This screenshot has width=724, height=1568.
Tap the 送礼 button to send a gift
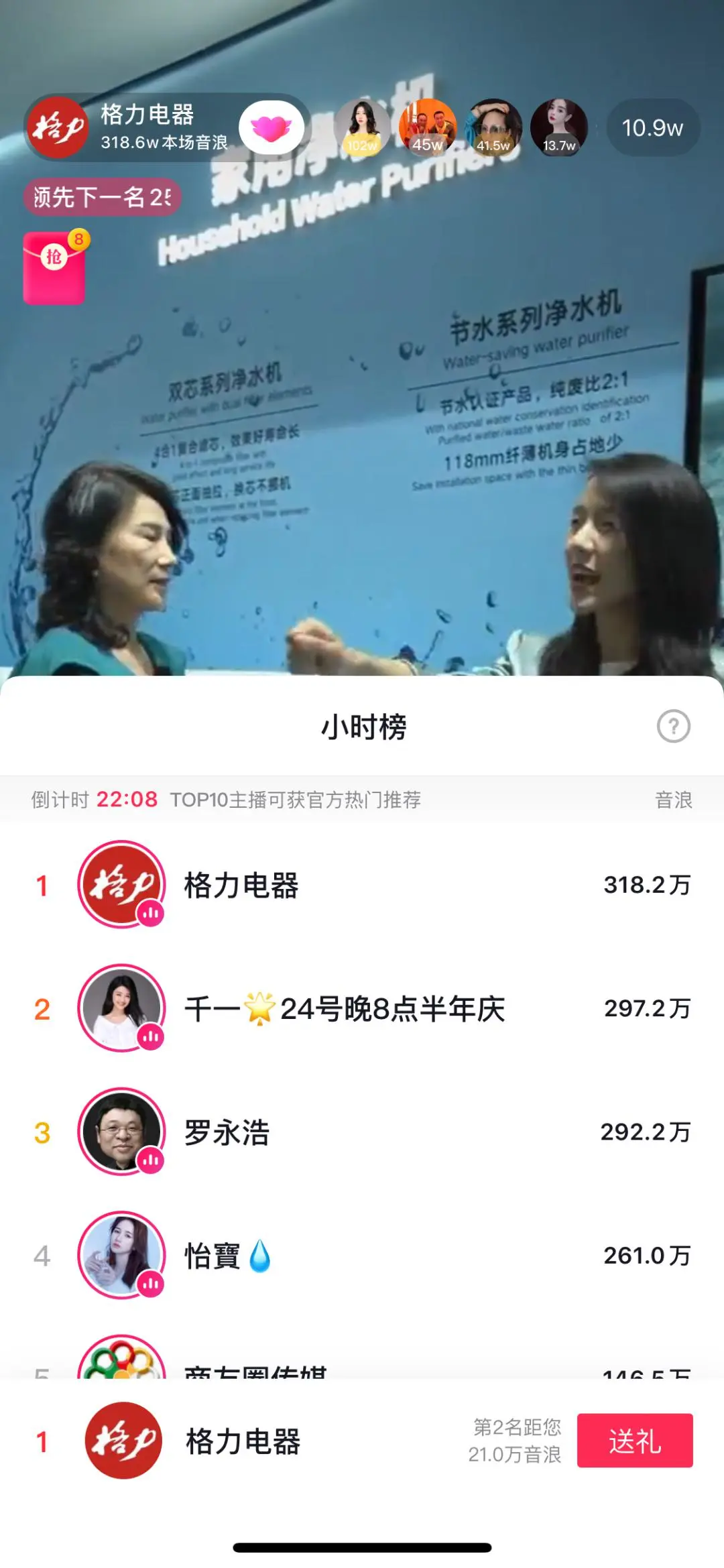click(634, 1440)
